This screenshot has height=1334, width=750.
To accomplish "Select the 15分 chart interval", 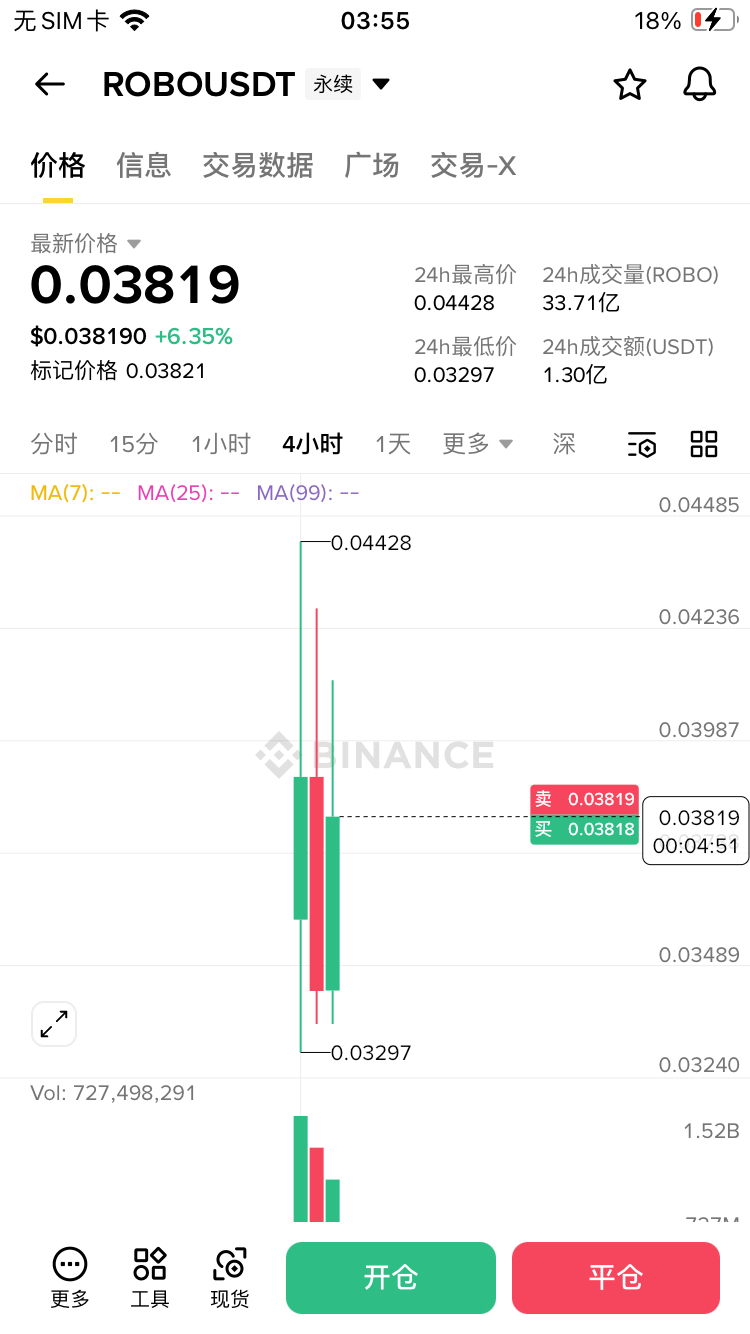I will pyautogui.click(x=134, y=444).
